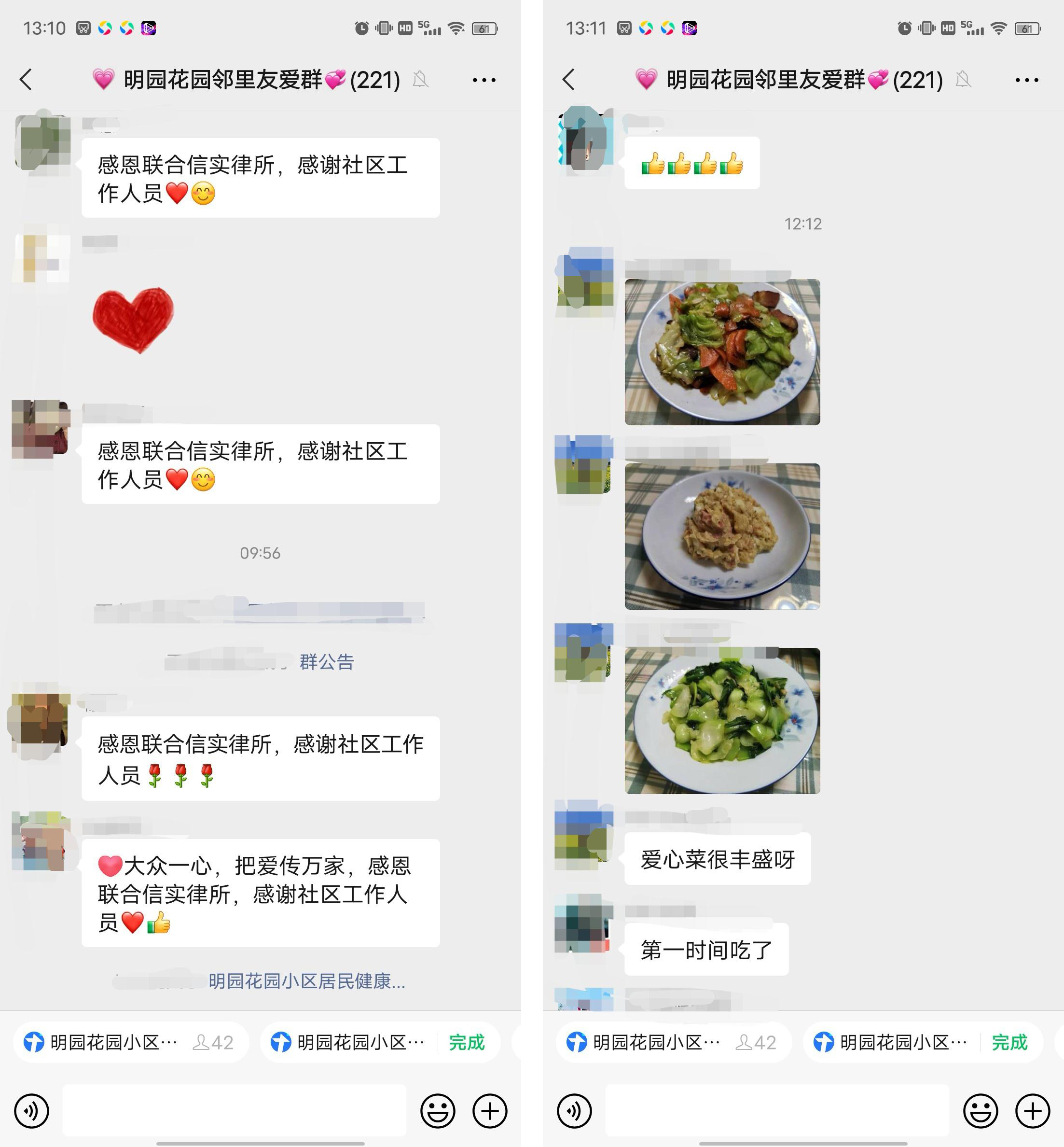Viewport: 1064px width, 1147px height.
Task: Open the plus attachments on the 13:10 screen
Action: tap(489, 1111)
